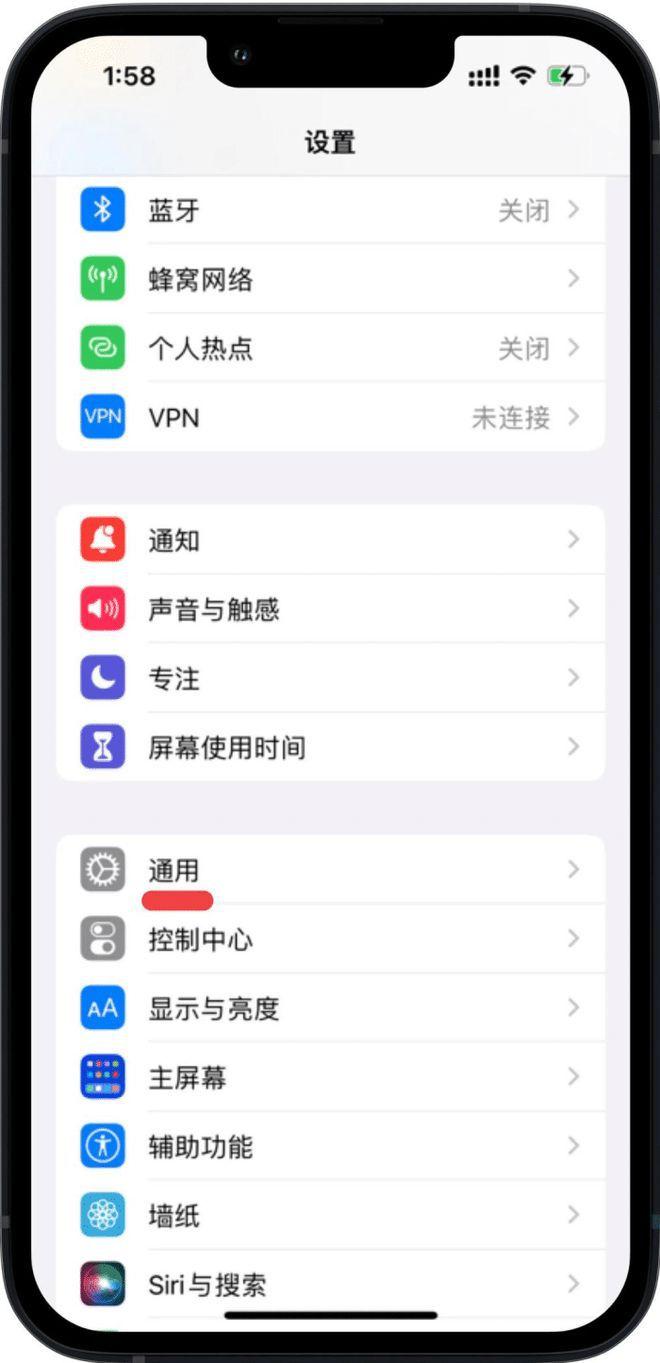Open the 蓝牙 (Bluetooth) settings
Screen dimensions: 660x1363
[330, 211]
